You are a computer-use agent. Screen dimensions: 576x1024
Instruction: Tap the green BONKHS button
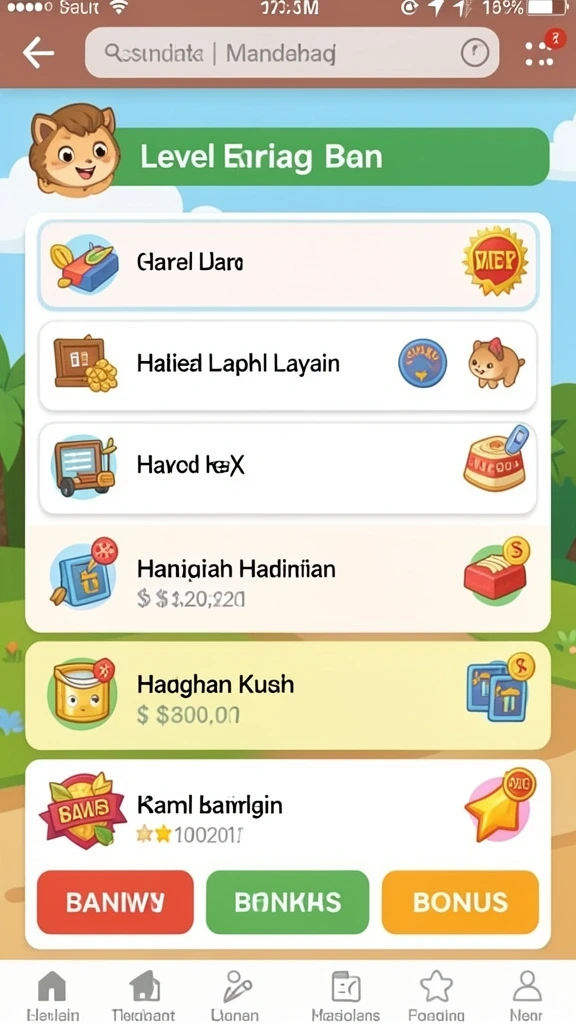click(x=287, y=902)
